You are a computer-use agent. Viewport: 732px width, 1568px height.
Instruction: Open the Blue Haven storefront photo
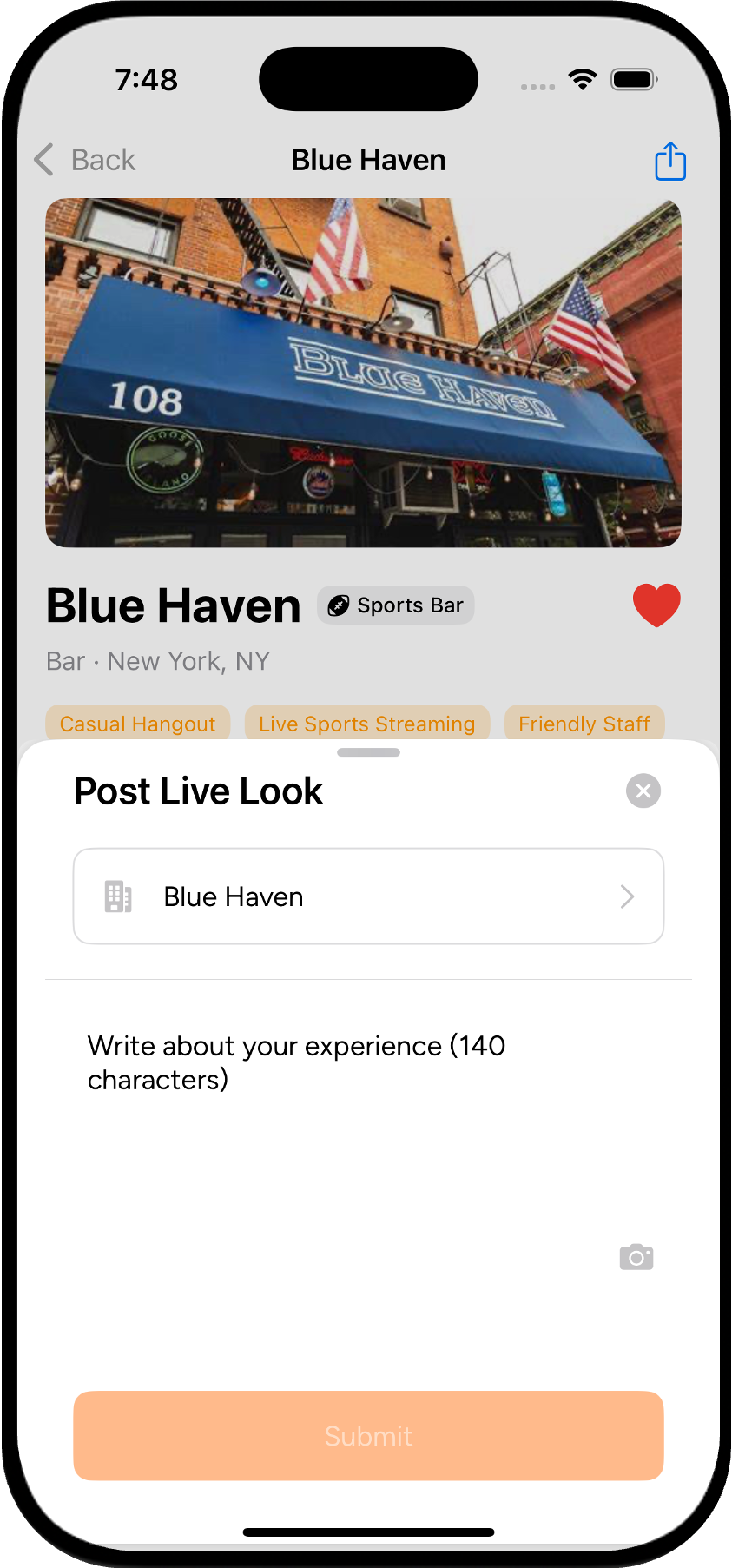click(363, 373)
